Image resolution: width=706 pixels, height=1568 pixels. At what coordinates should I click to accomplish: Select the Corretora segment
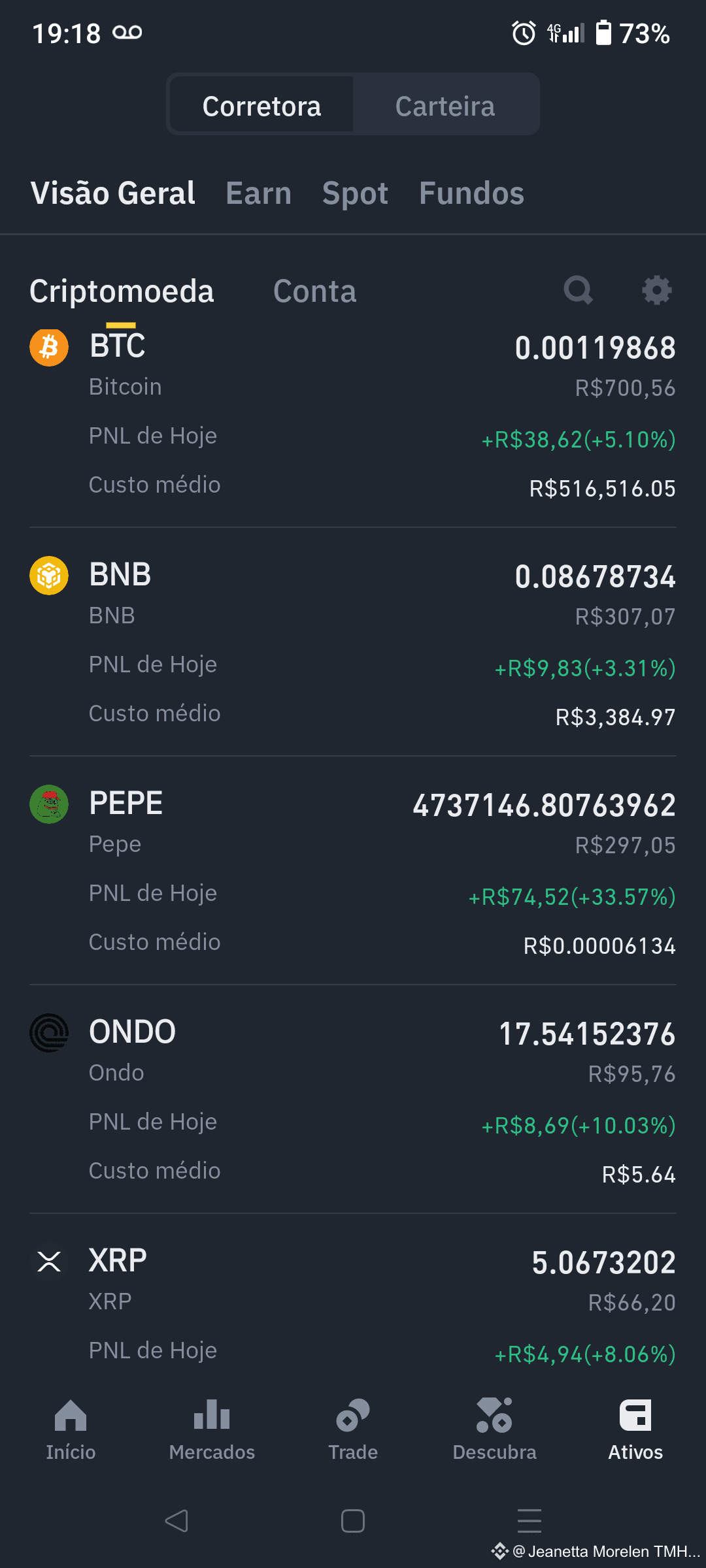click(x=261, y=106)
